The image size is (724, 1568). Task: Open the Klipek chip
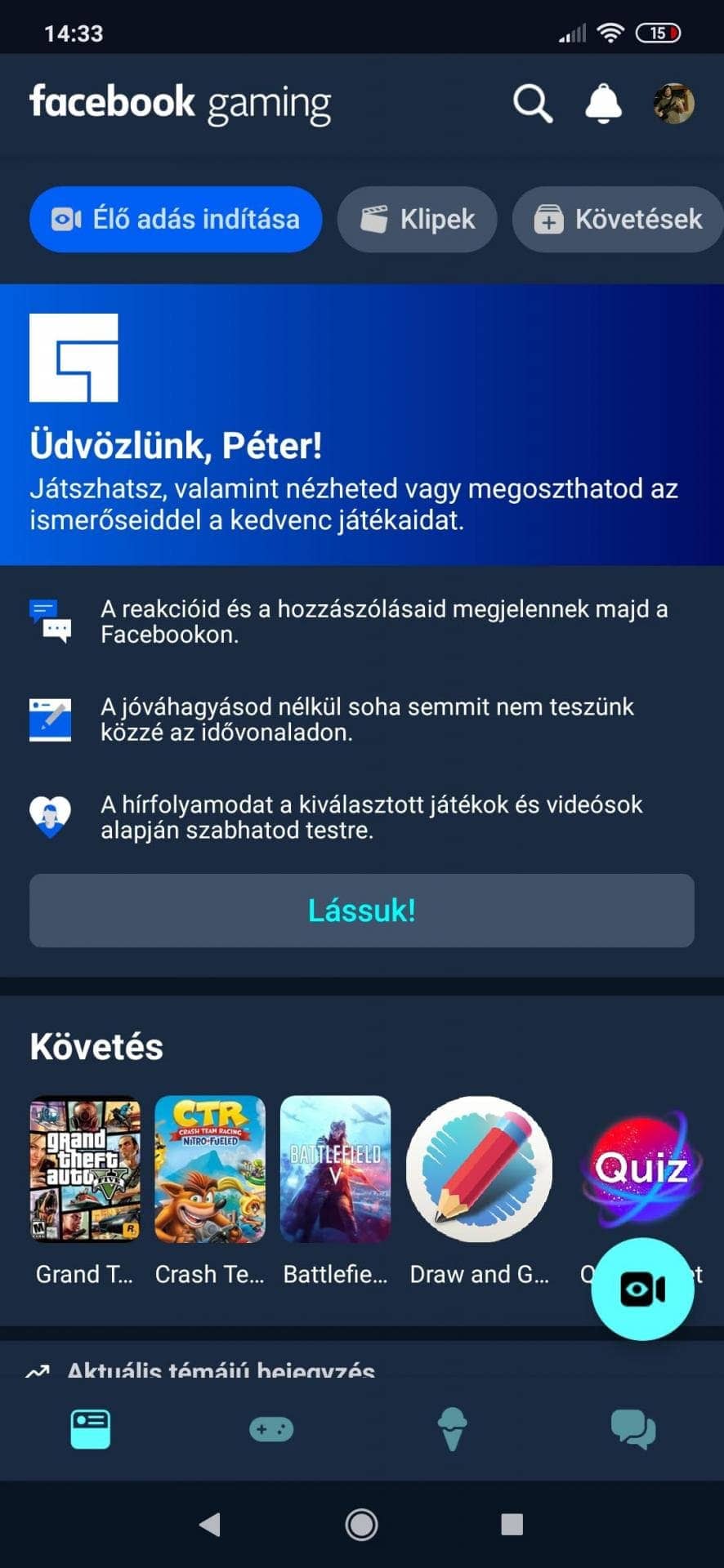418,219
